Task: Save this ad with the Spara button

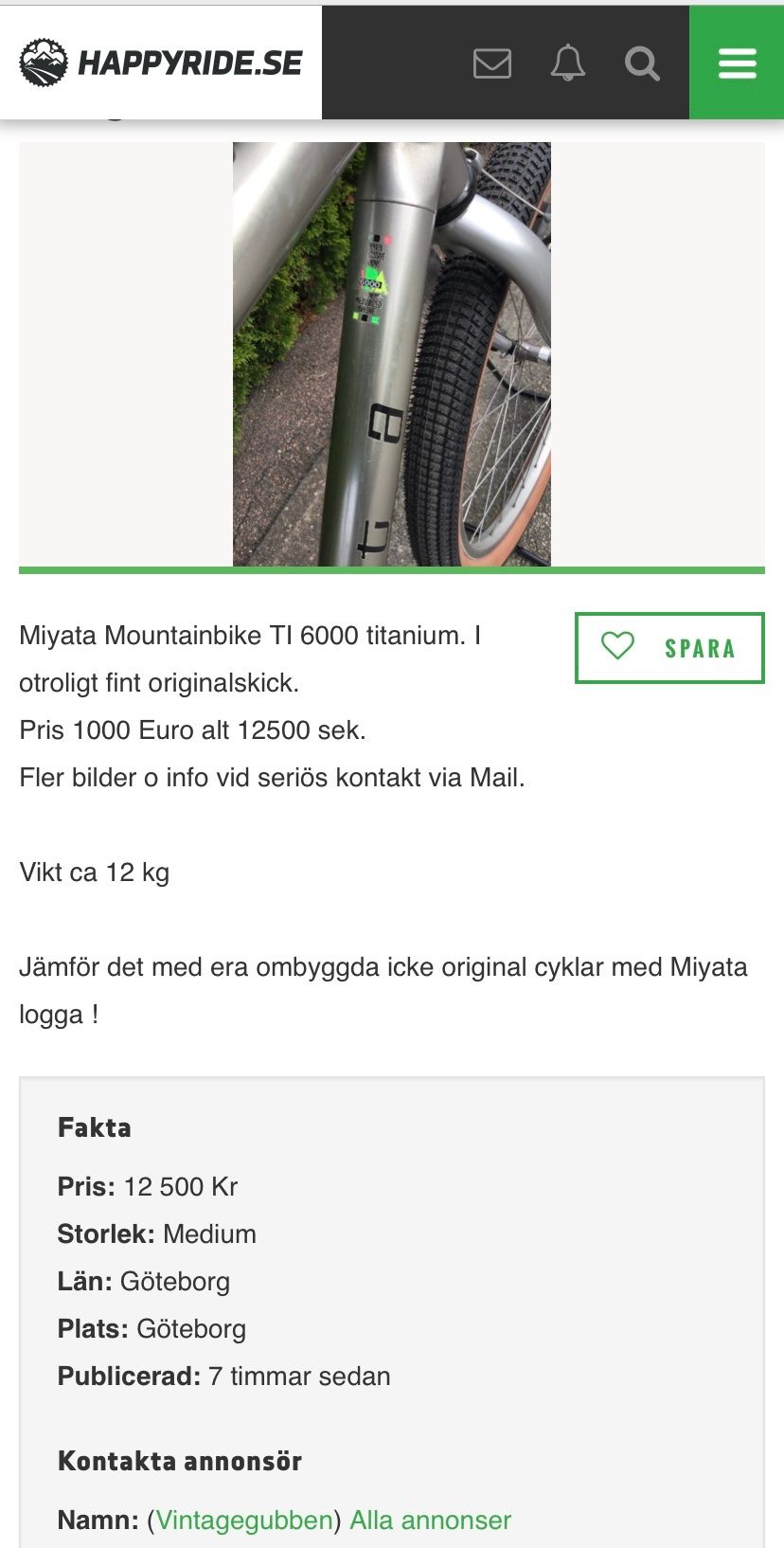Action: pos(669,648)
